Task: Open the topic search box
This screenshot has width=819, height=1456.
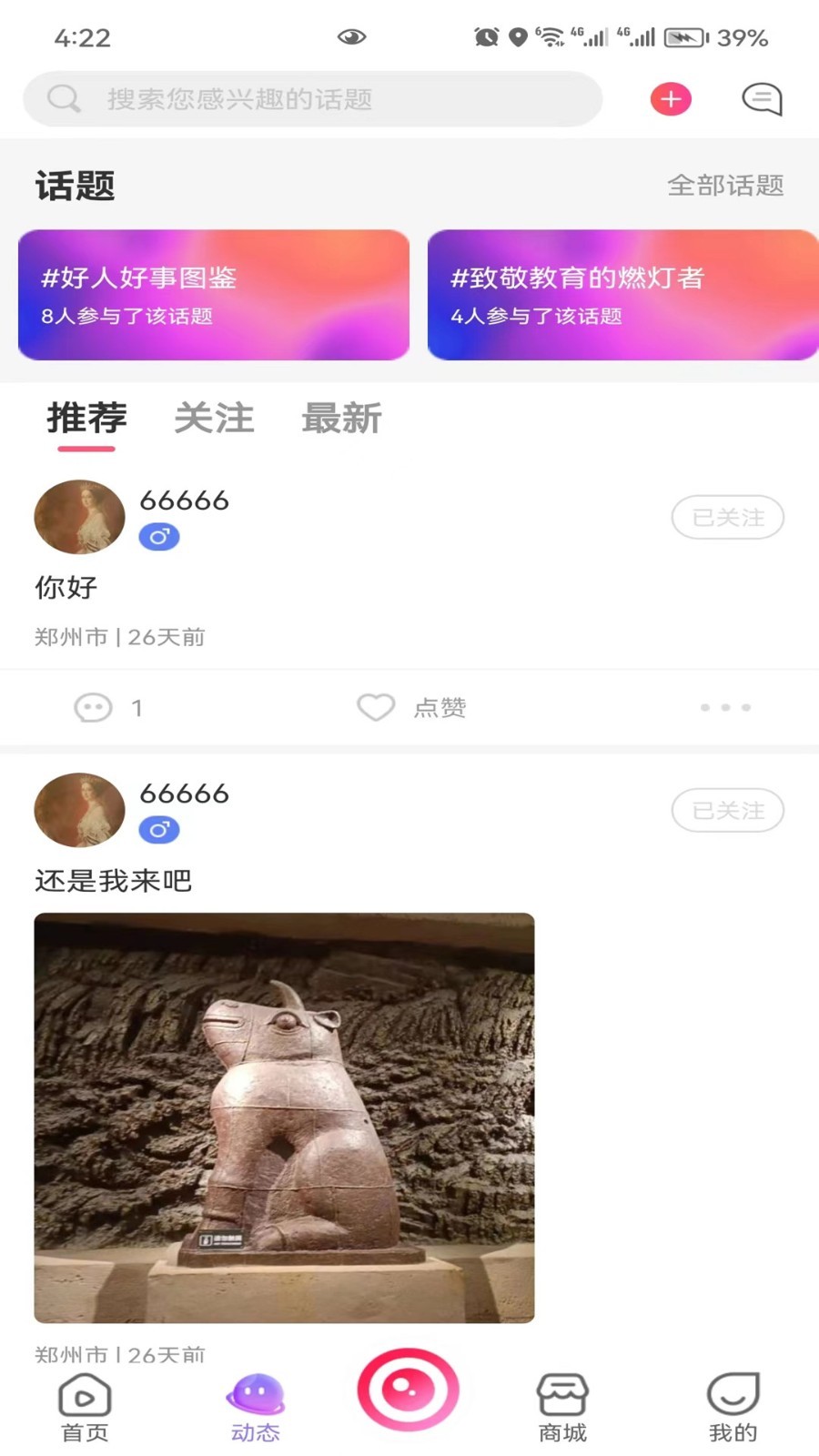Action: click(x=312, y=99)
